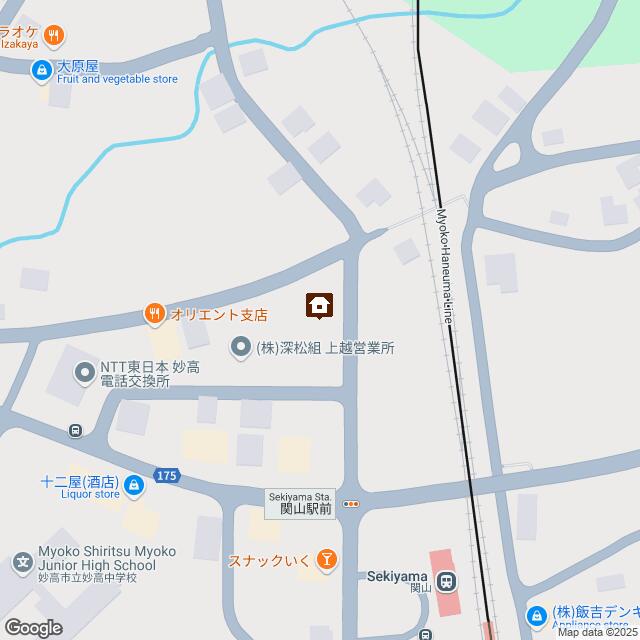Select the (株)深松組 上越営業所 place marker
Viewport: 640px width, 640px height.
(x=241, y=348)
